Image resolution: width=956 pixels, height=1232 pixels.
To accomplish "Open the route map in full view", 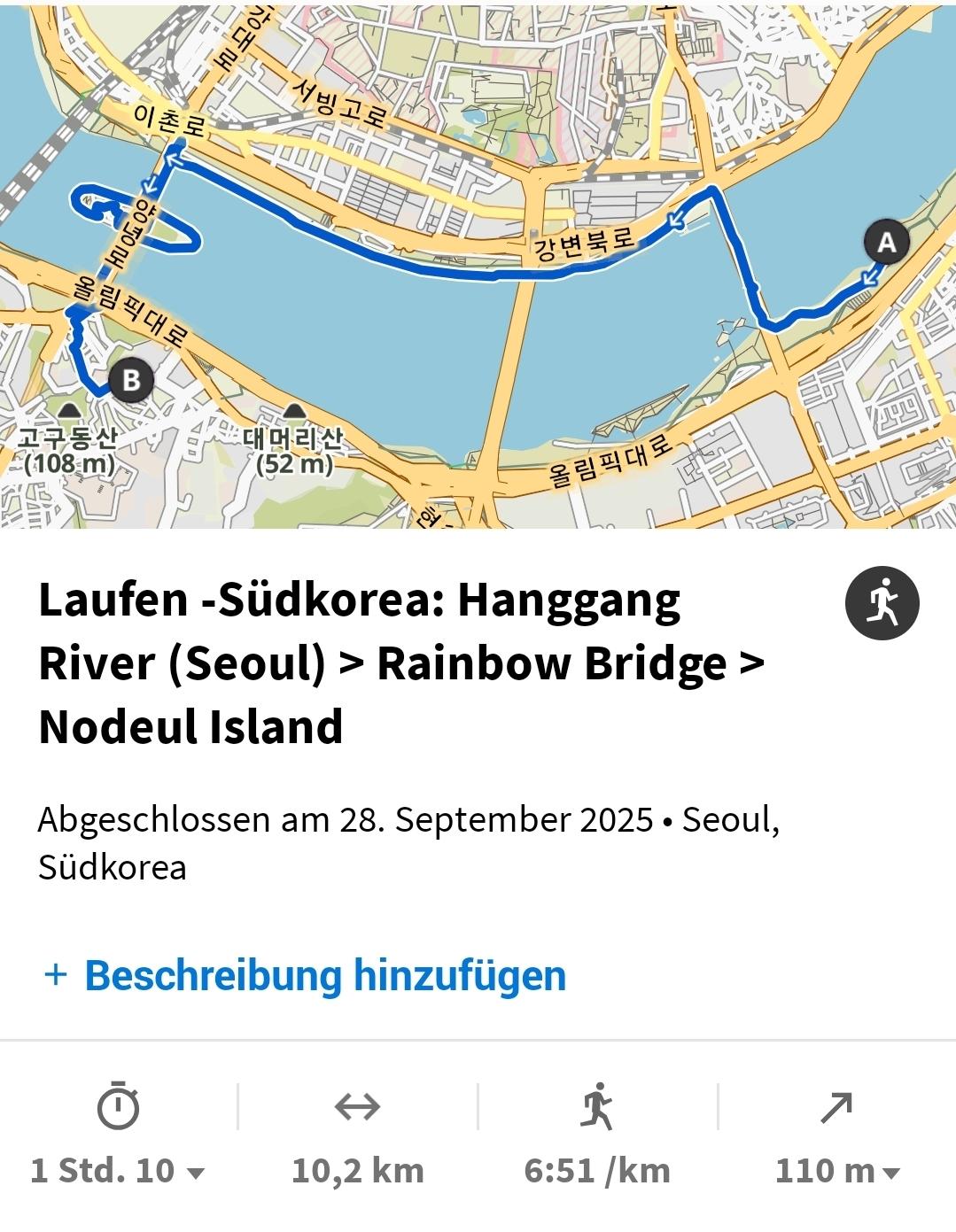I will (x=478, y=266).
